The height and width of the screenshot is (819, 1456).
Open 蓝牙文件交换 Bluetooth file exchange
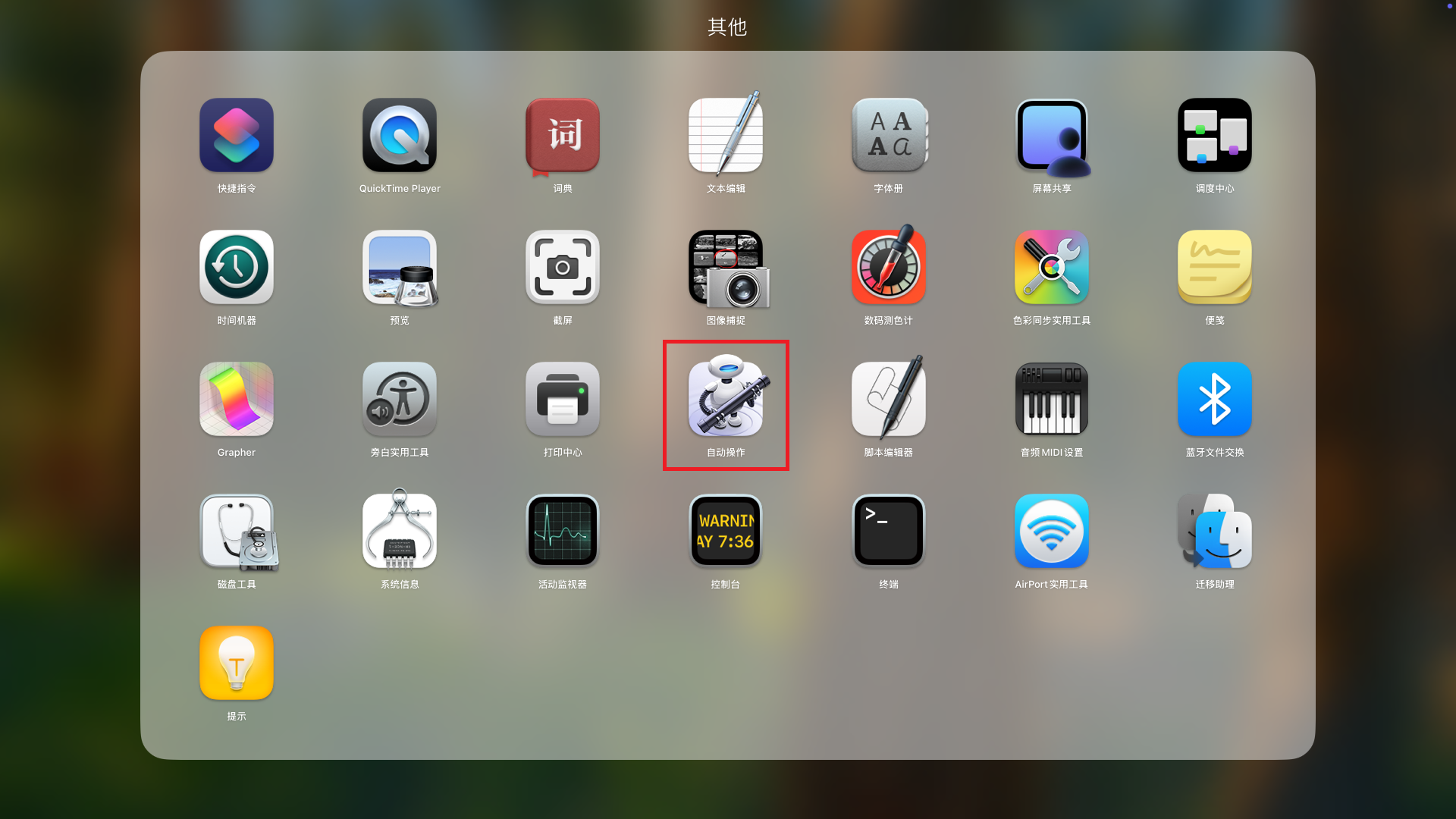1215,400
